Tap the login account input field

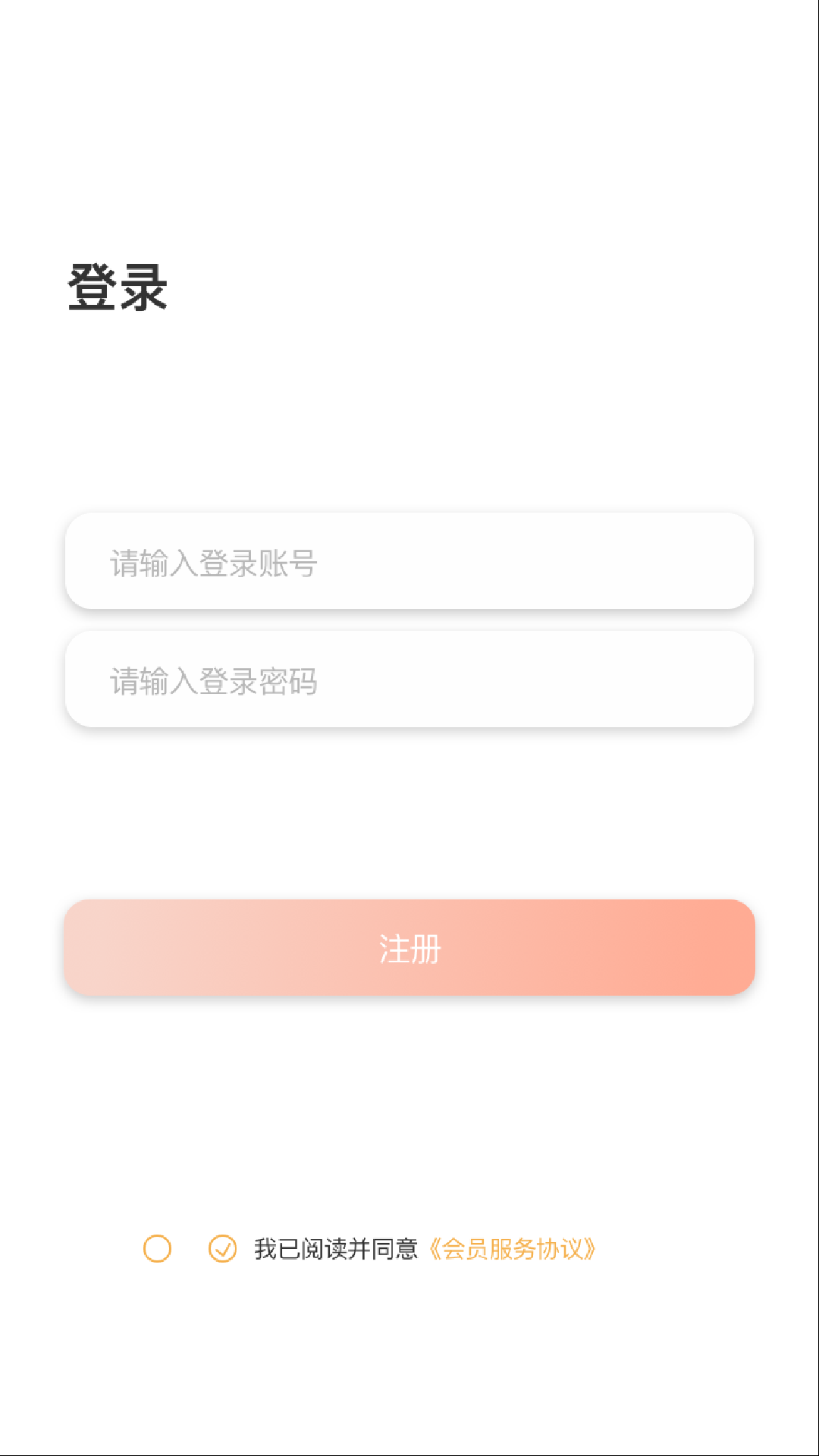tap(409, 561)
